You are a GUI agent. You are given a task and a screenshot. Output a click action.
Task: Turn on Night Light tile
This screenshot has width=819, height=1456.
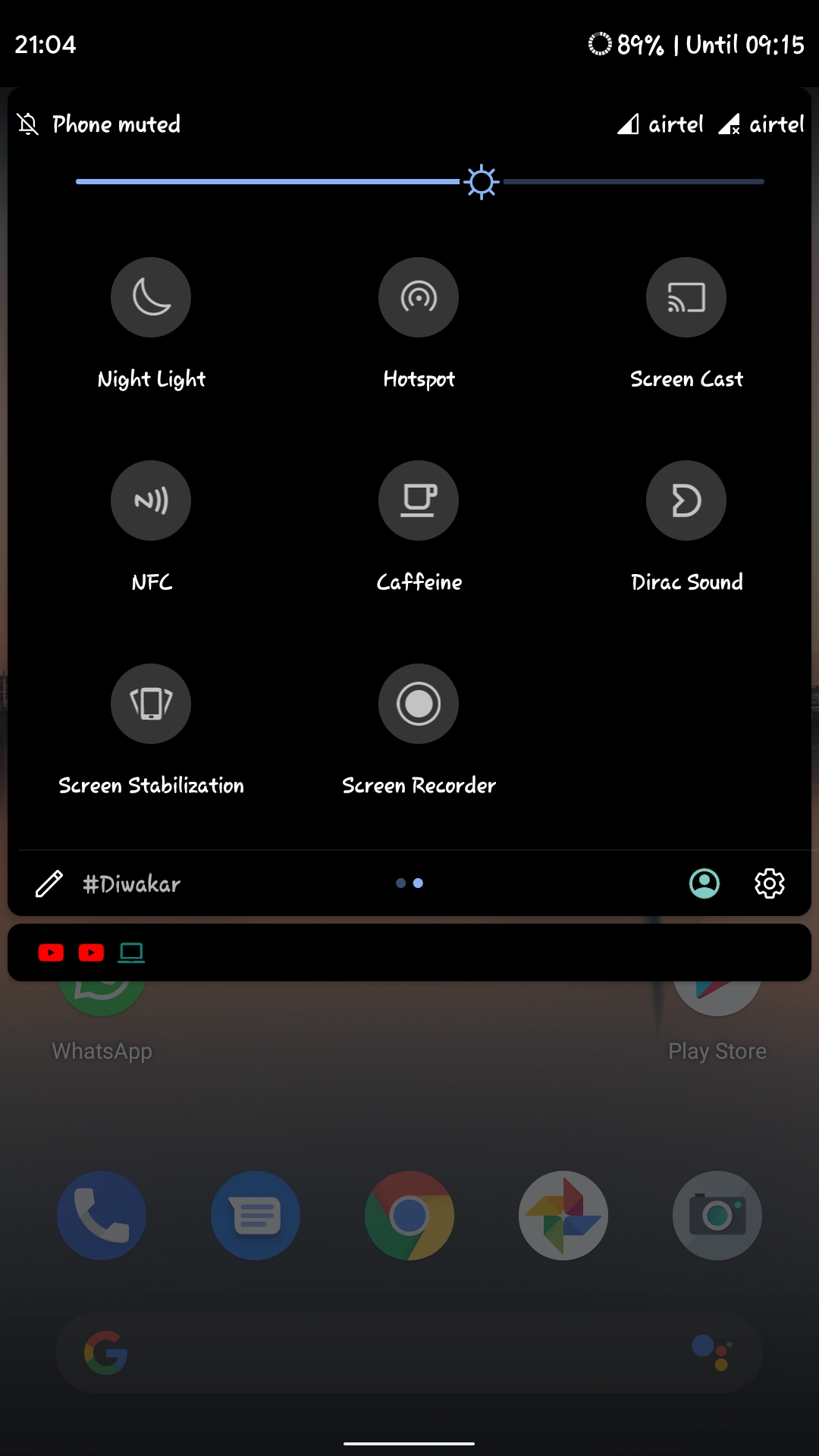[151, 297]
